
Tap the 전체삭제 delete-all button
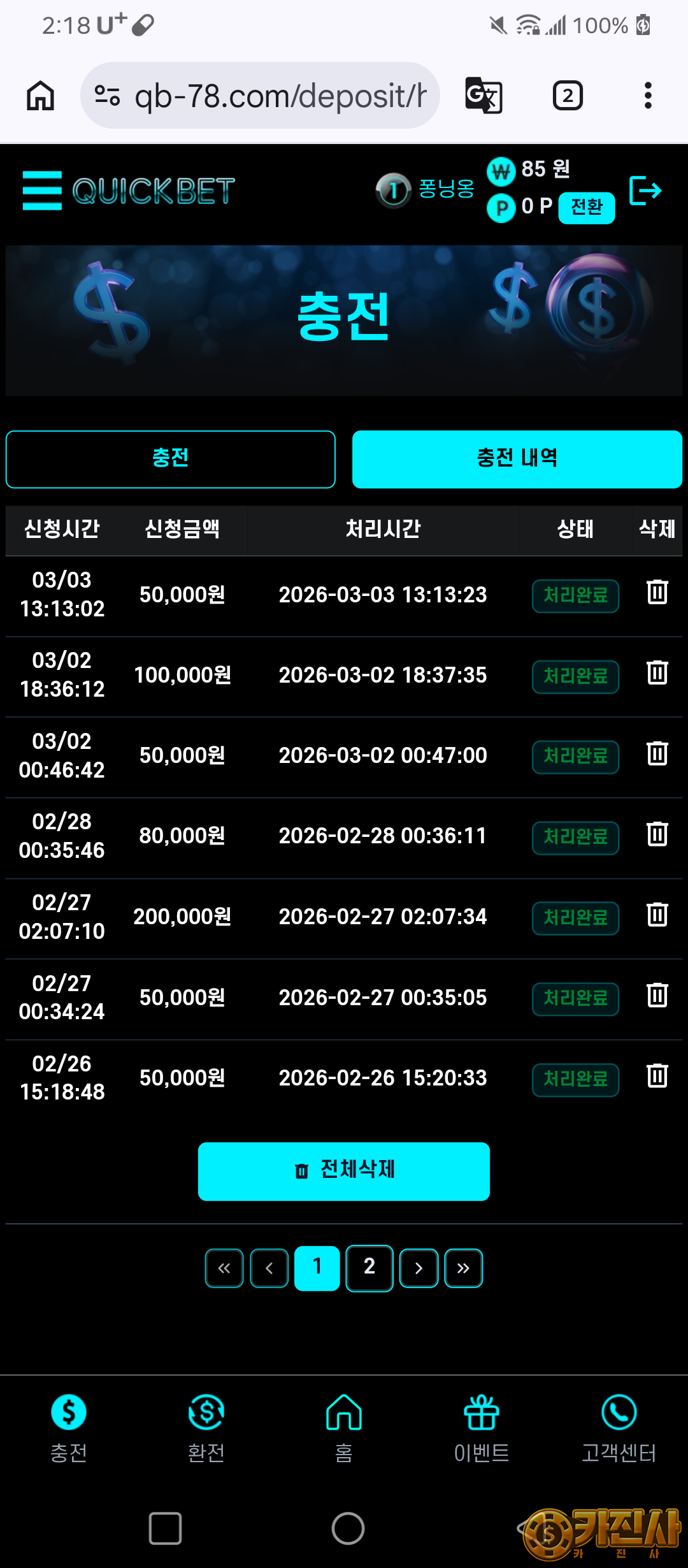coord(344,1171)
